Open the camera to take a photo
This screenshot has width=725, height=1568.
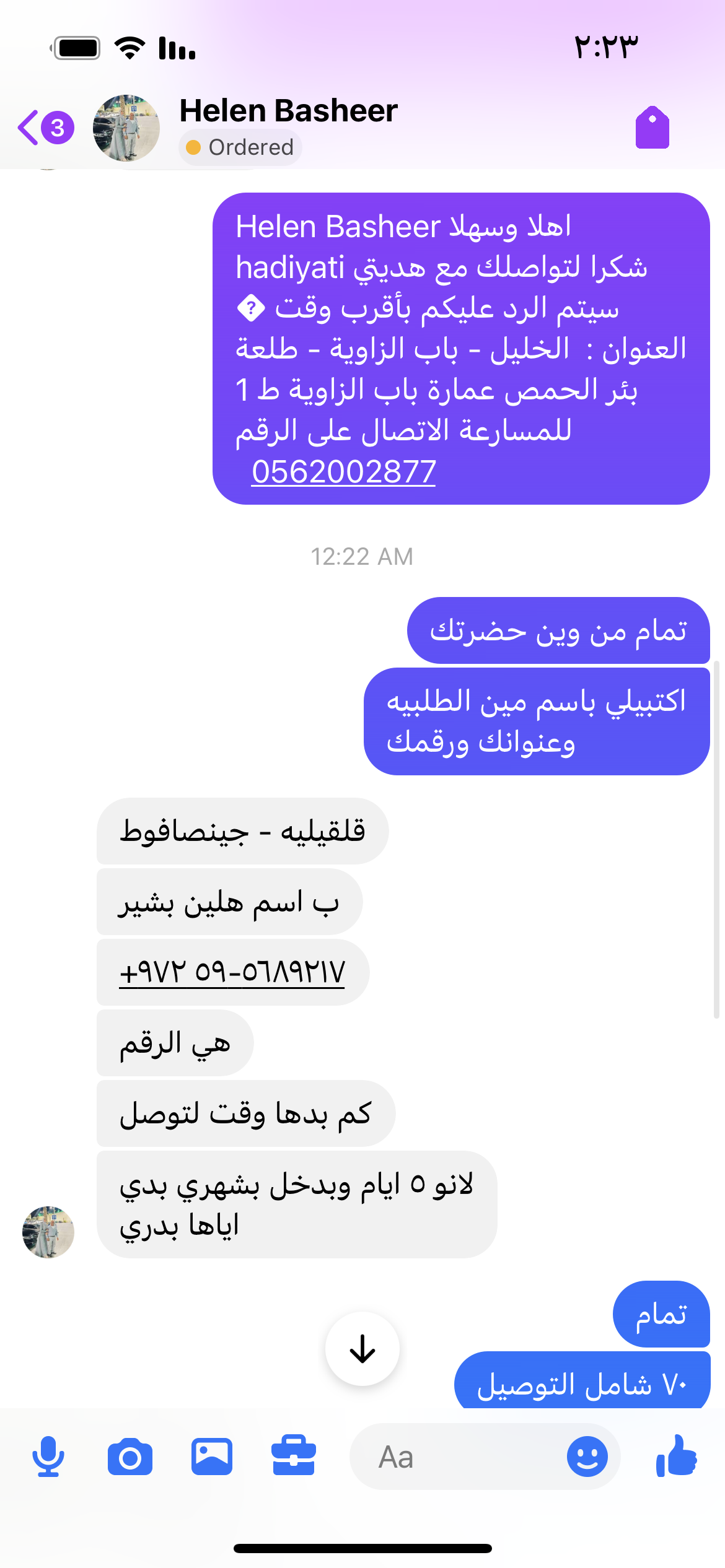tap(130, 1457)
